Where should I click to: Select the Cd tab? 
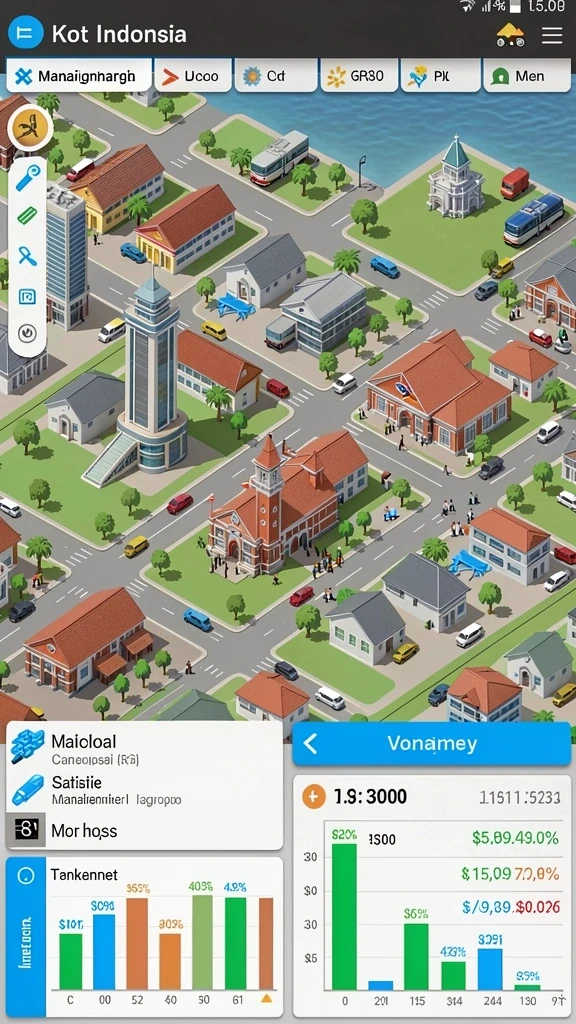[x=276, y=76]
